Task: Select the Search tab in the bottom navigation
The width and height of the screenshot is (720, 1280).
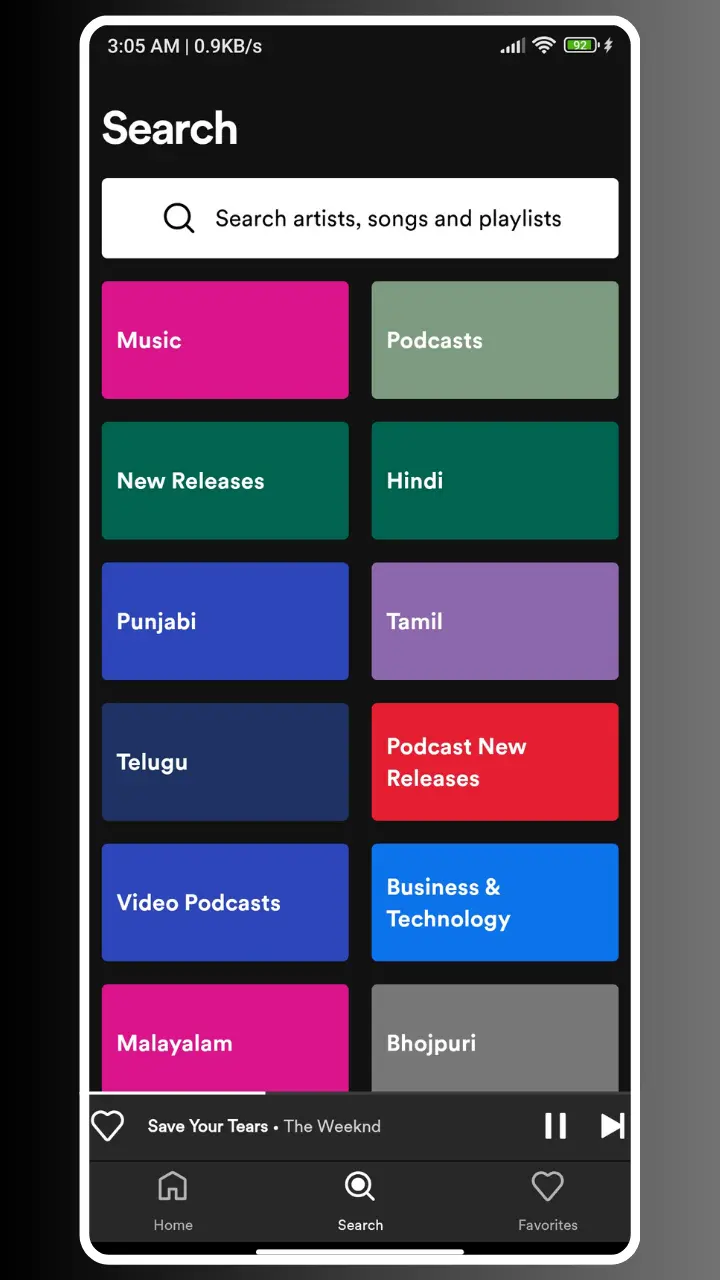Action: click(x=360, y=1201)
